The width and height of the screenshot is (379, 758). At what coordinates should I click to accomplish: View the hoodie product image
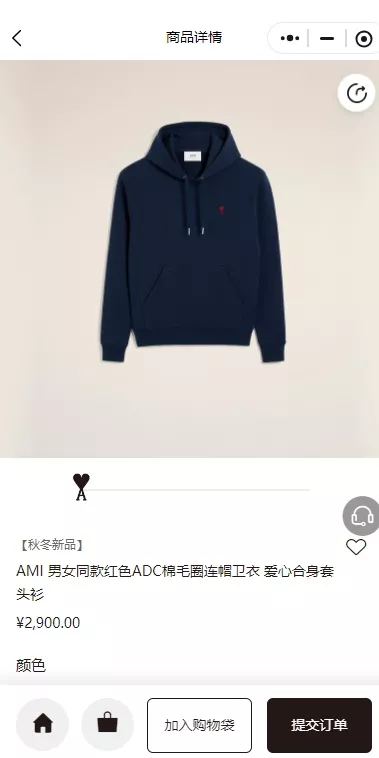click(190, 259)
